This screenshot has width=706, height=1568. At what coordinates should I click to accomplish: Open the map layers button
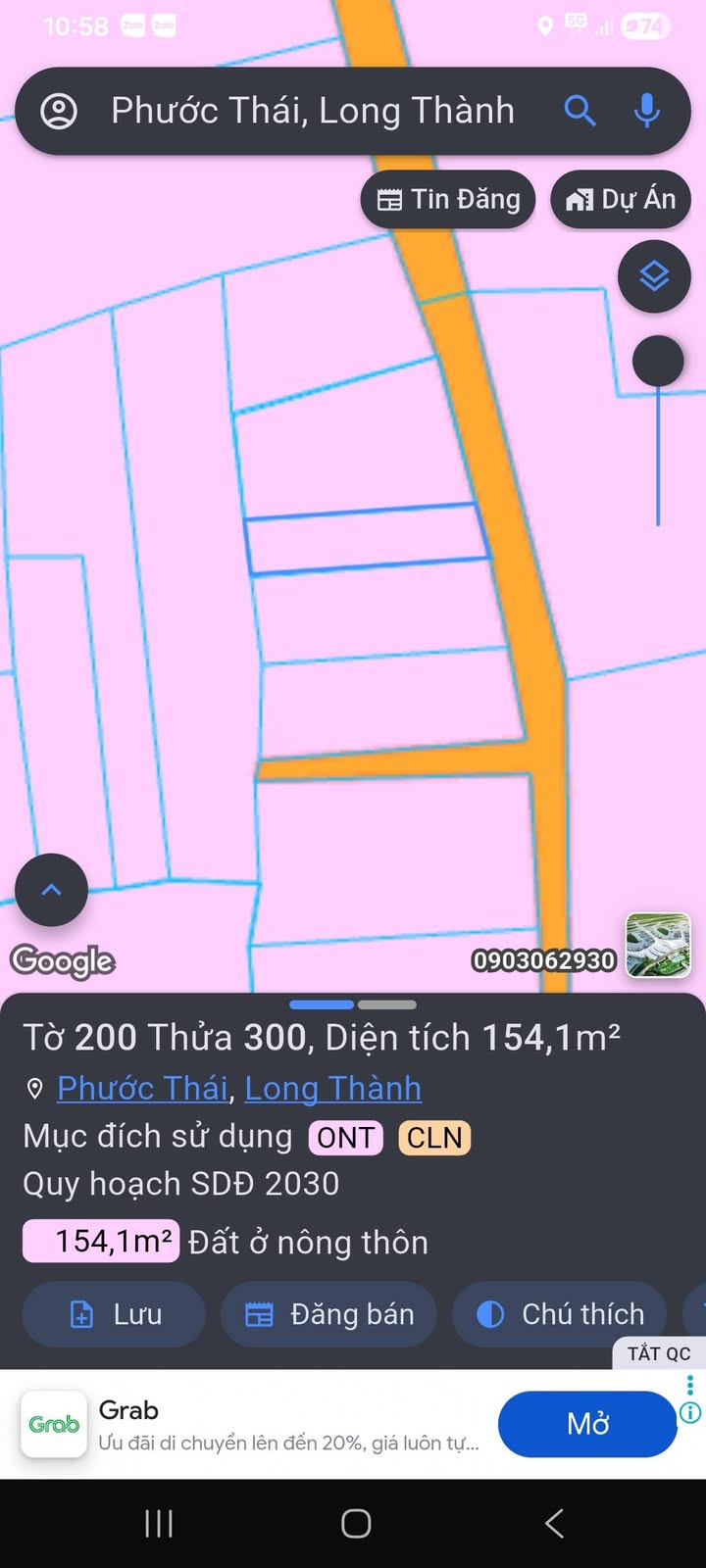click(x=654, y=276)
